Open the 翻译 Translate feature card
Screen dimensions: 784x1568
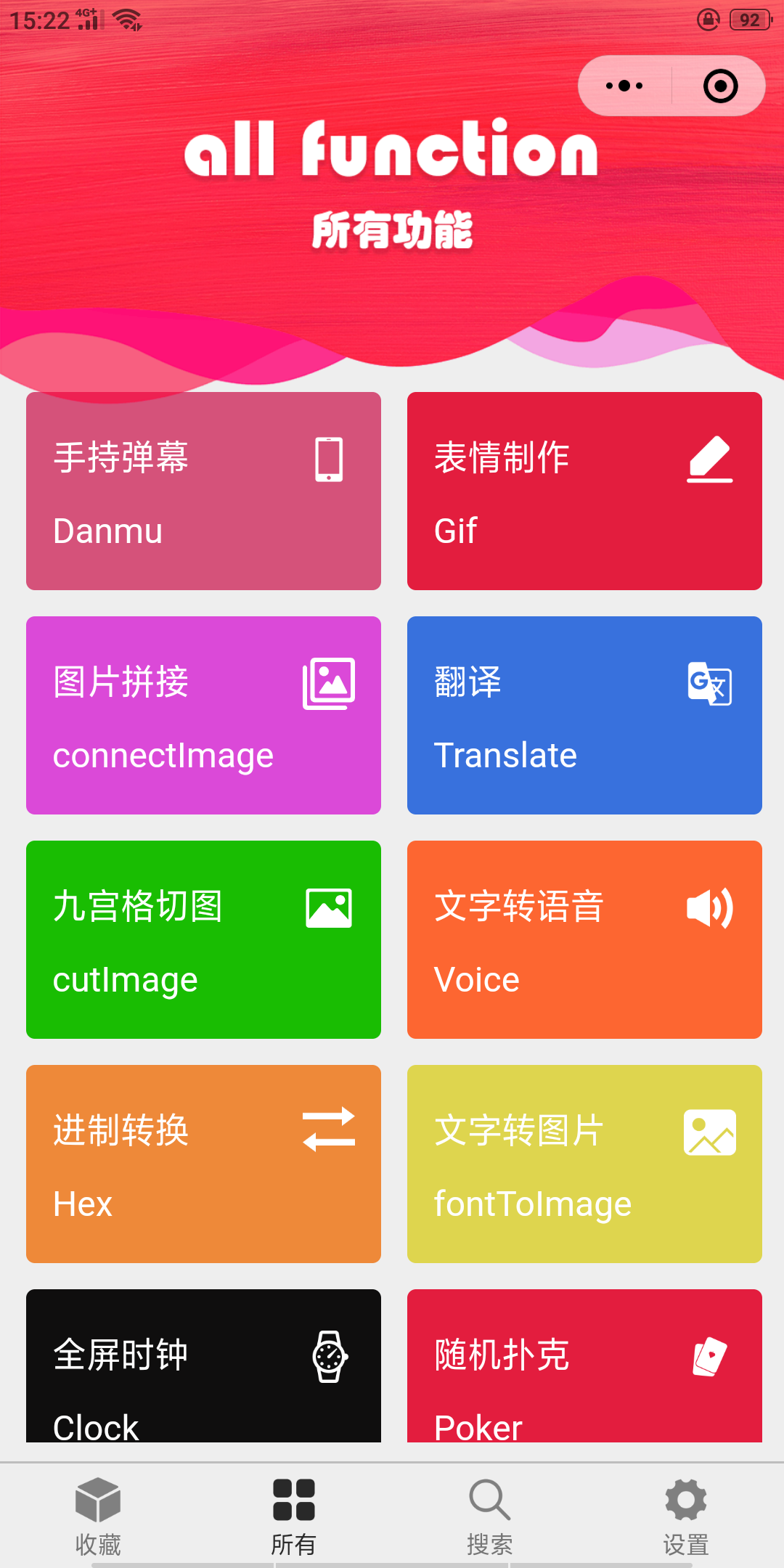[584, 716]
